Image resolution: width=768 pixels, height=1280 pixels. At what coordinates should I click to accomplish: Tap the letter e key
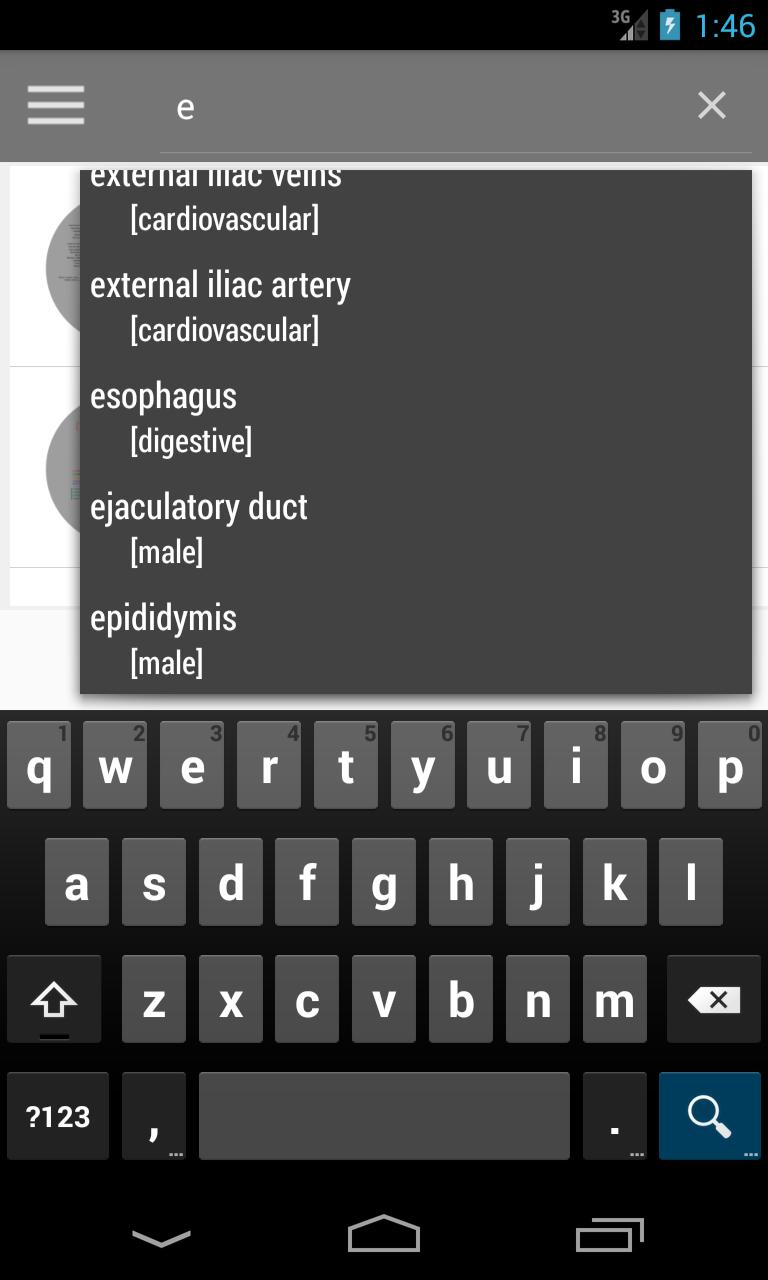click(192, 765)
